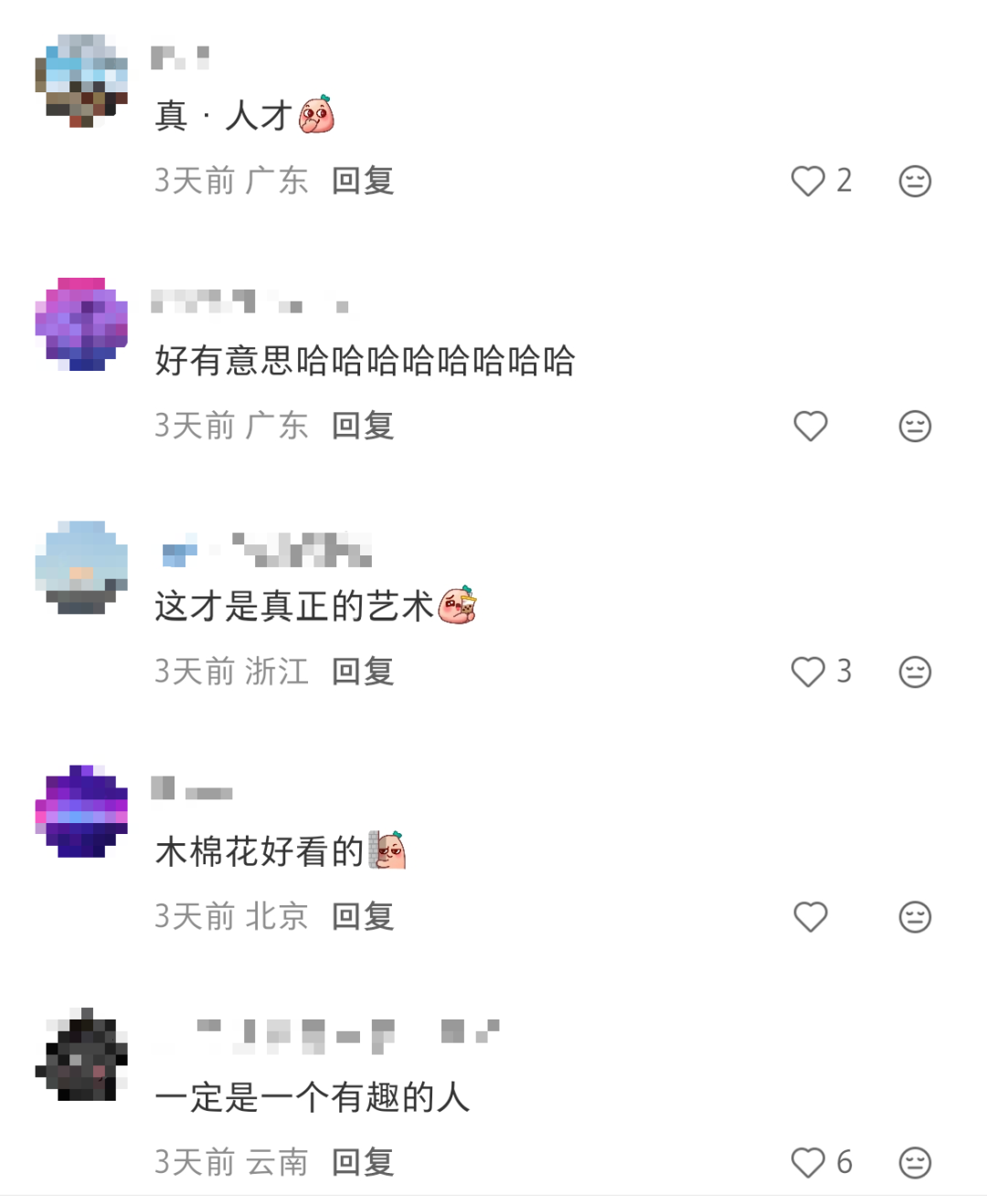
Task: Open avatar of the 真·人才 commenter
Action: pos(81,80)
